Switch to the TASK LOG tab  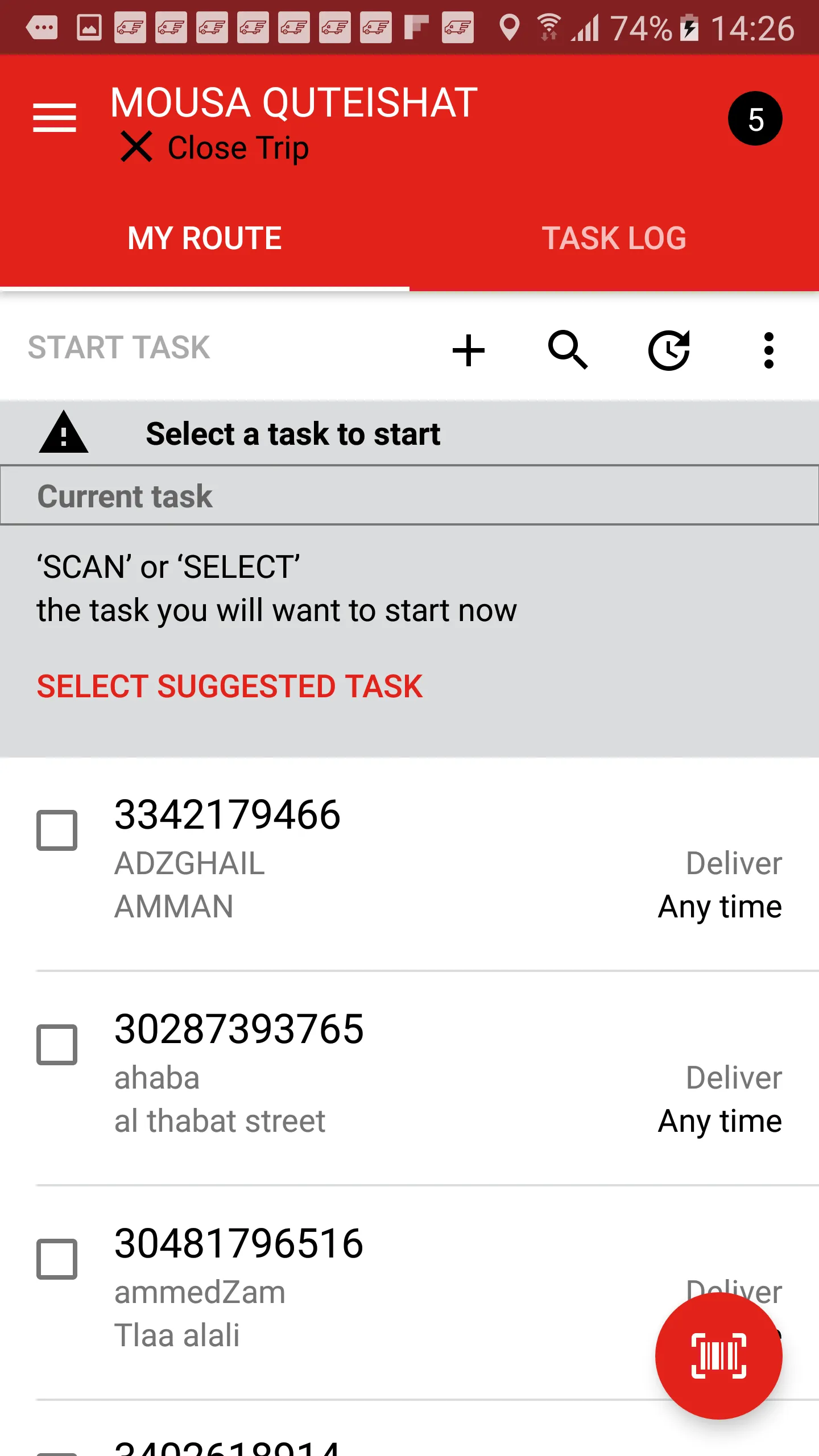pos(614,238)
